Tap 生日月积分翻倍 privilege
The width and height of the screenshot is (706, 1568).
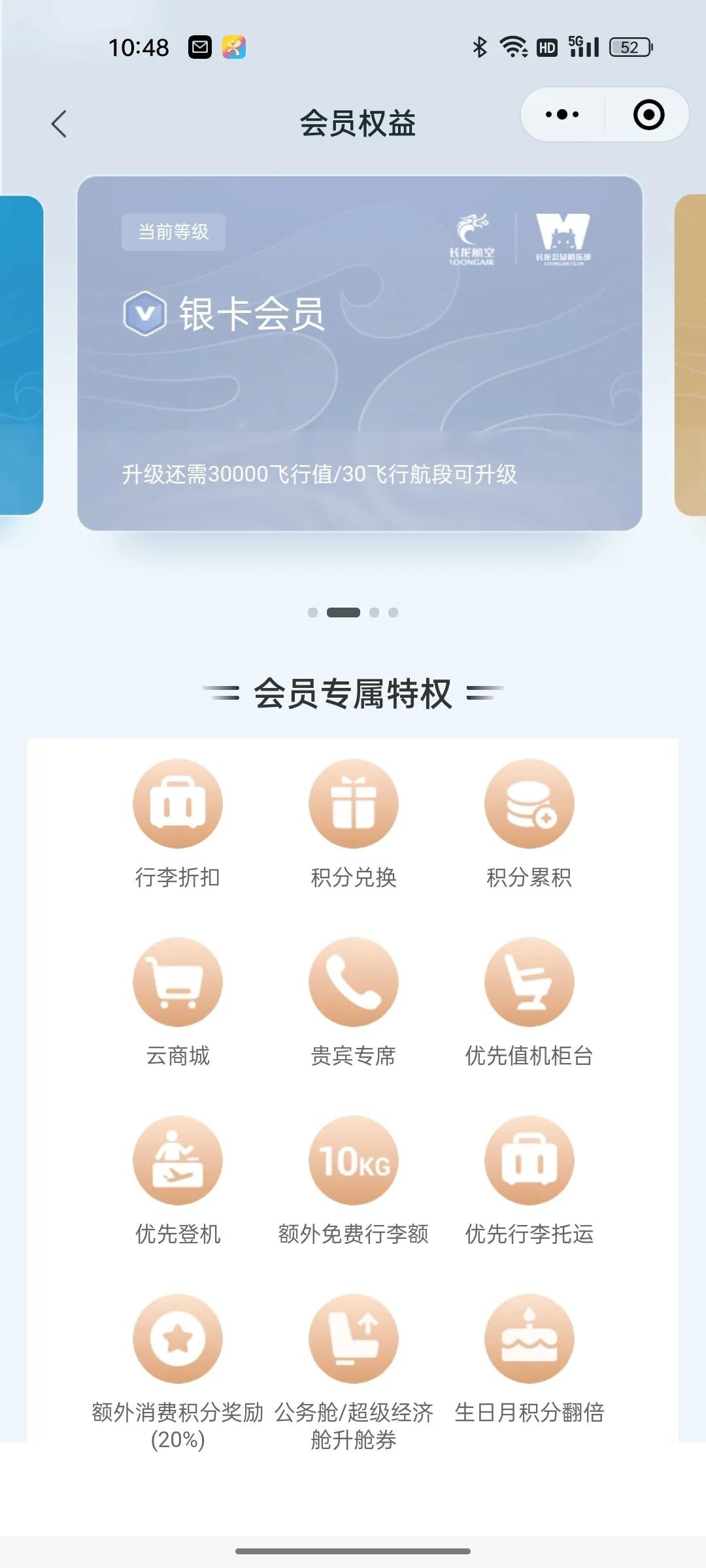(529, 1339)
